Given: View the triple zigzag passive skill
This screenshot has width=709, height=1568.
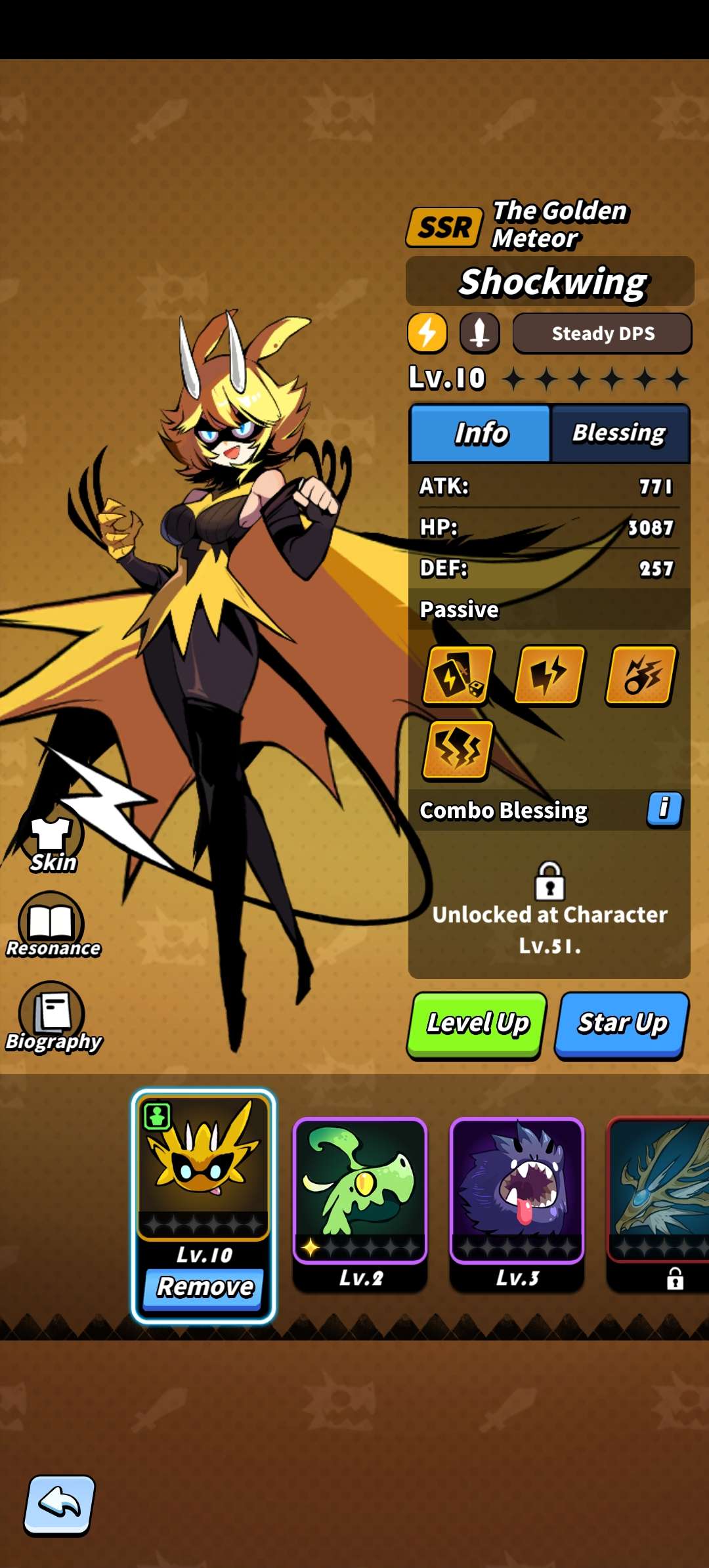Looking at the screenshot, I should tap(458, 750).
